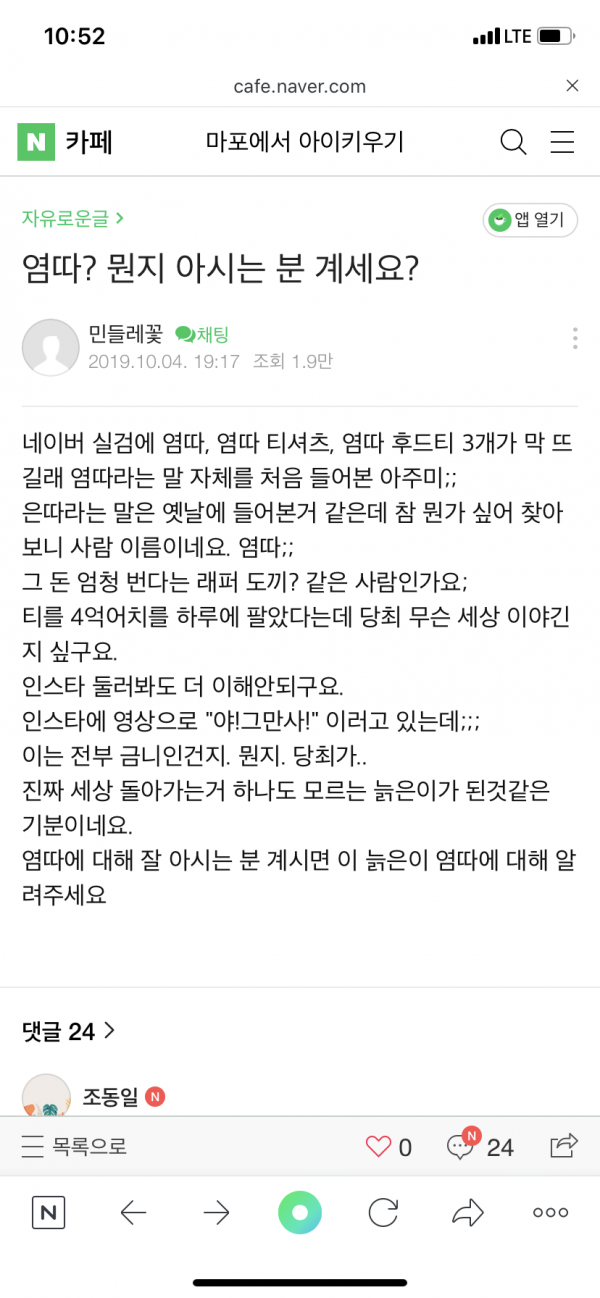Return to the list via 목록으로
The height and width of the screenshot is (1298, 600).
(x=75, y=1147)
